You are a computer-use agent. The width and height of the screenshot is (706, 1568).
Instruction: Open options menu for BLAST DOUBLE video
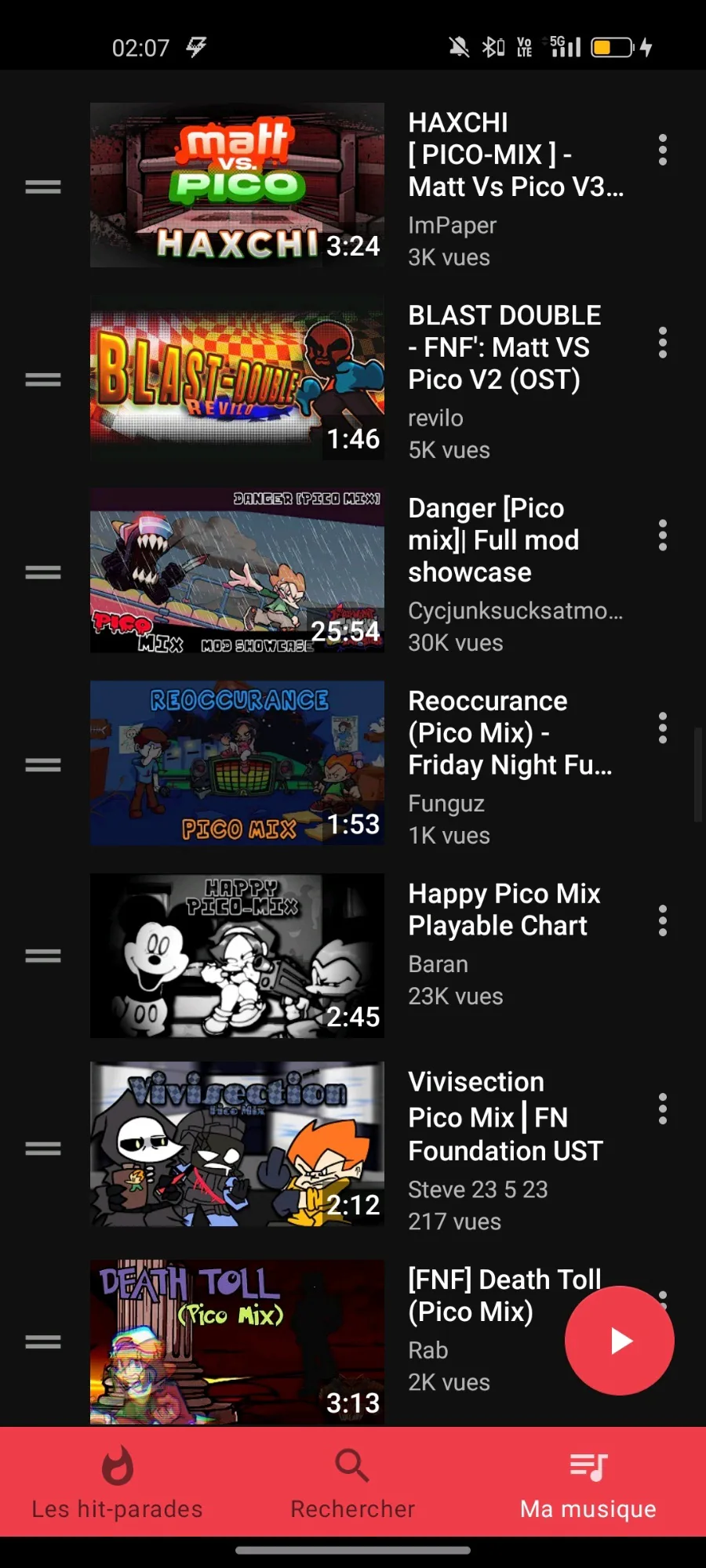tap(663, 343)
